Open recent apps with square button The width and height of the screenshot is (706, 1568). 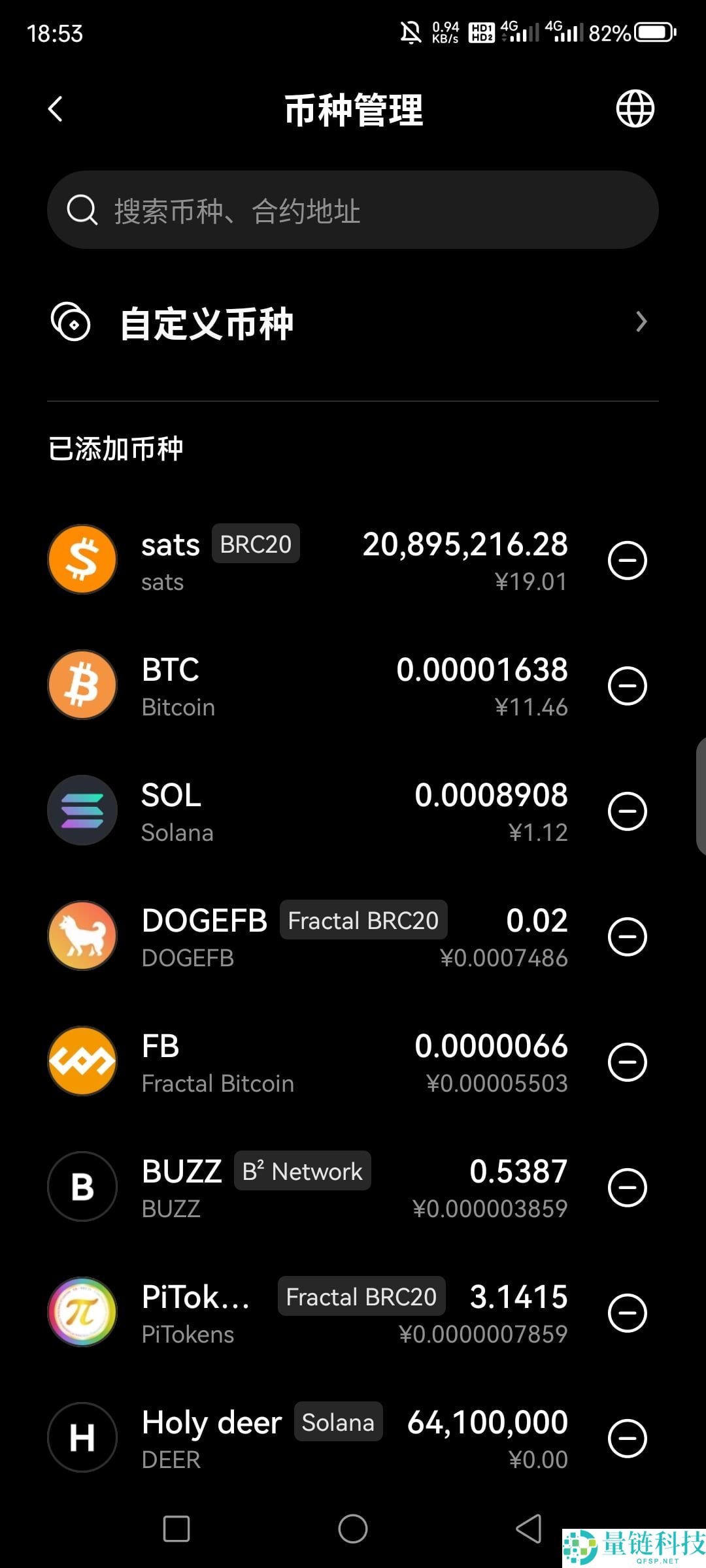[175, 1529]
